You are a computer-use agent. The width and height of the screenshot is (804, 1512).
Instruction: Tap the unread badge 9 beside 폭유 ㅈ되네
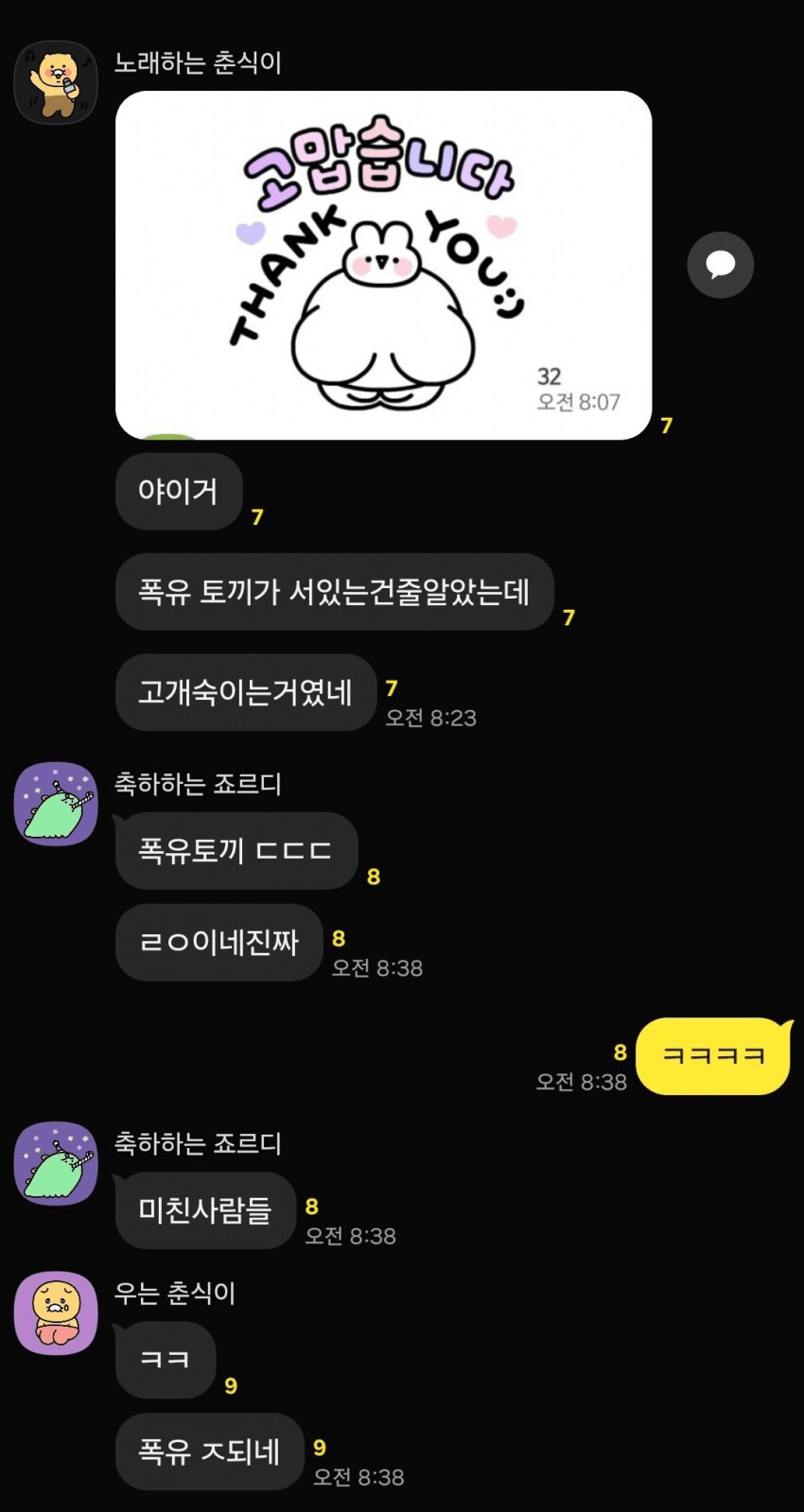click(x=319, y=1446)
